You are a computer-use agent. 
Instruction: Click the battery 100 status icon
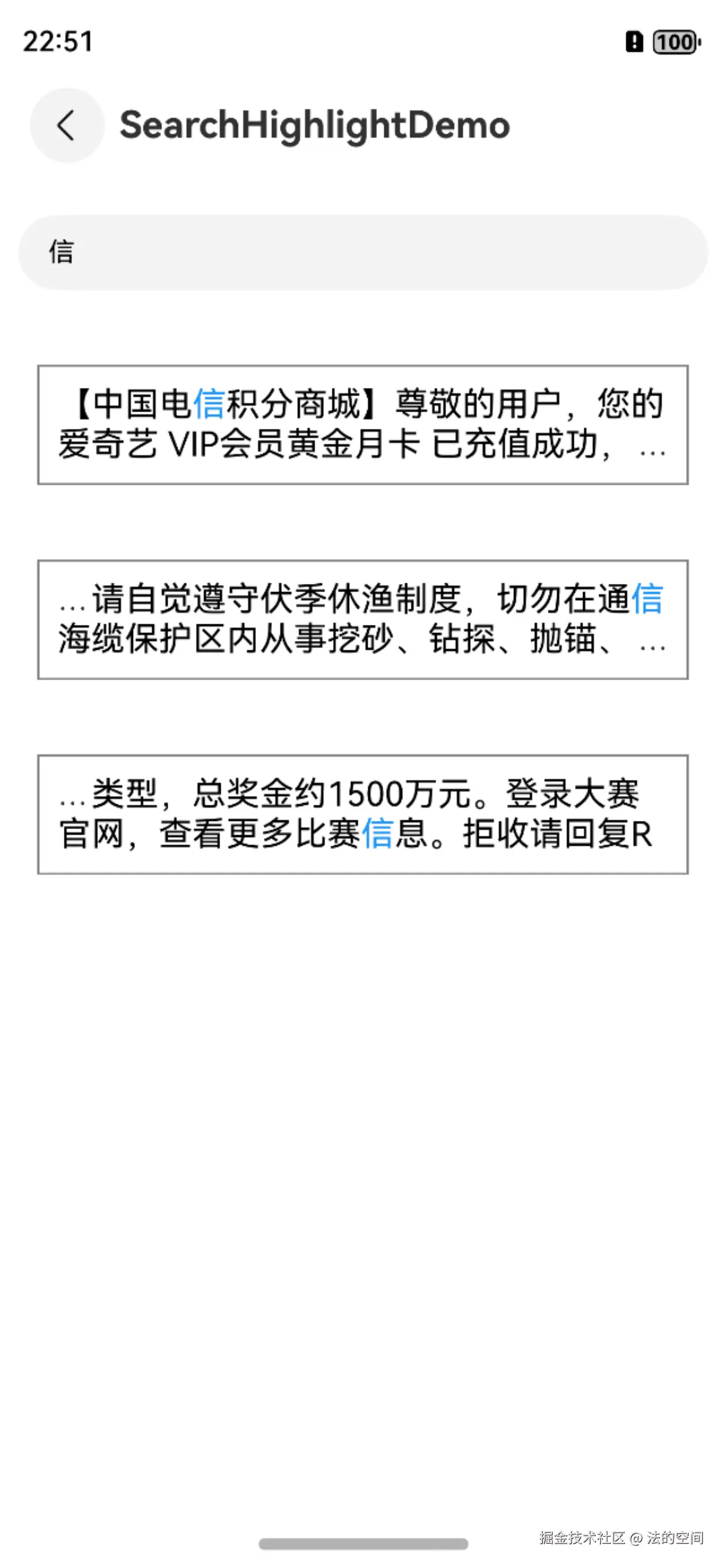(x=674, y=43)
